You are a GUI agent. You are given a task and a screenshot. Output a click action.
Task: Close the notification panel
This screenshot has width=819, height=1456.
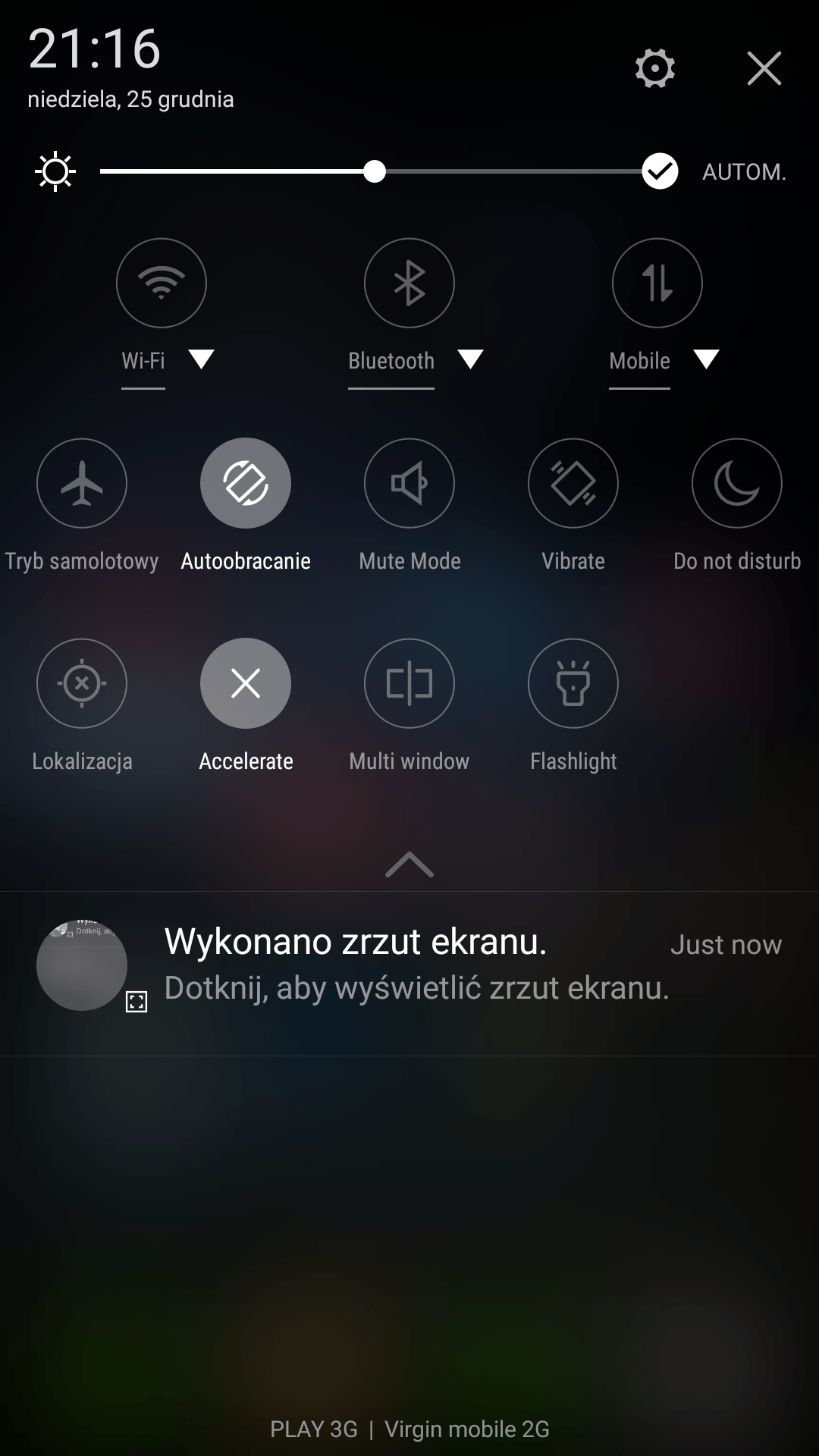coord(764,68)
